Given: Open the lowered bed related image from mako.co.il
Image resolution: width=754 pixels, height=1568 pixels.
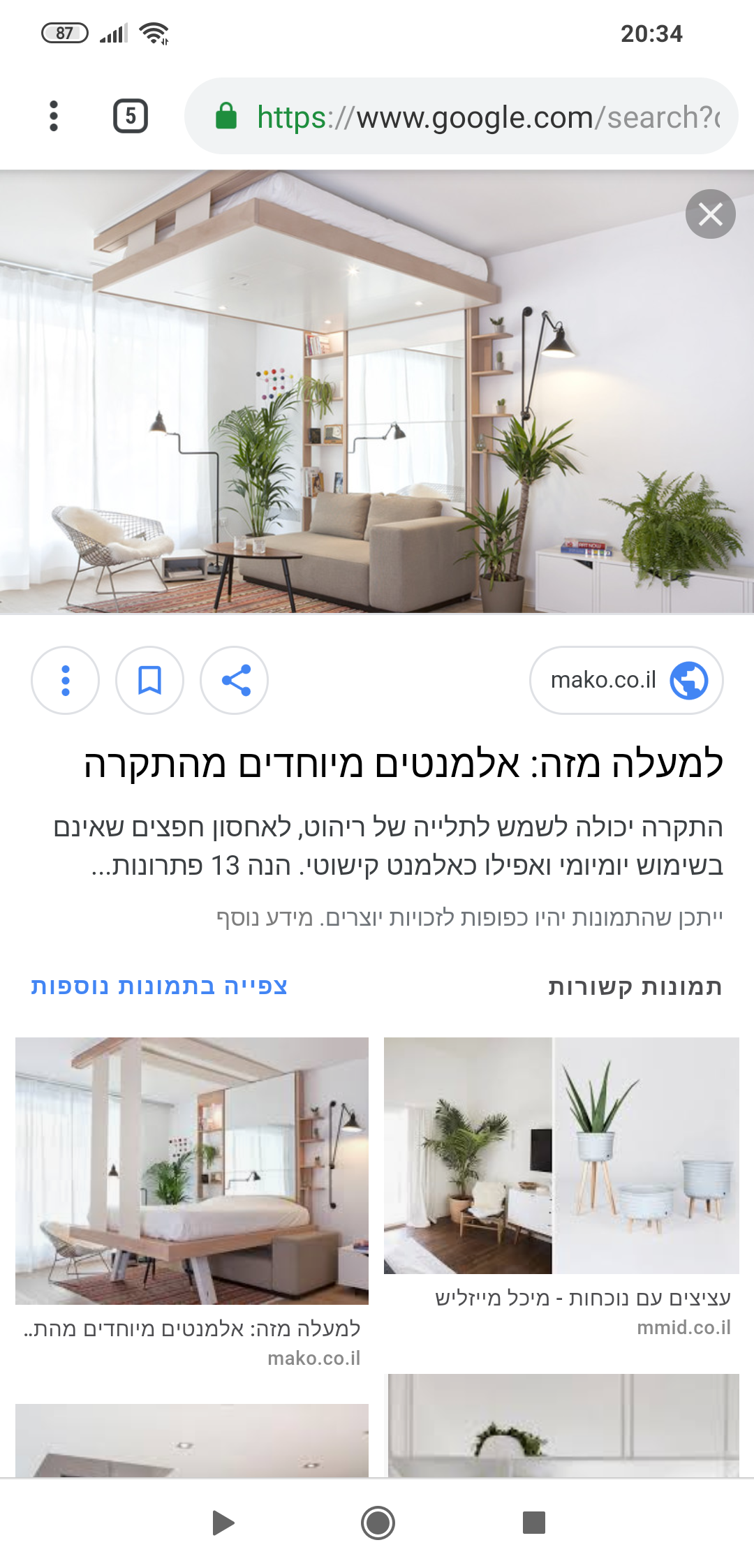Looking at the screenshot, I should tap(192, 1171).
